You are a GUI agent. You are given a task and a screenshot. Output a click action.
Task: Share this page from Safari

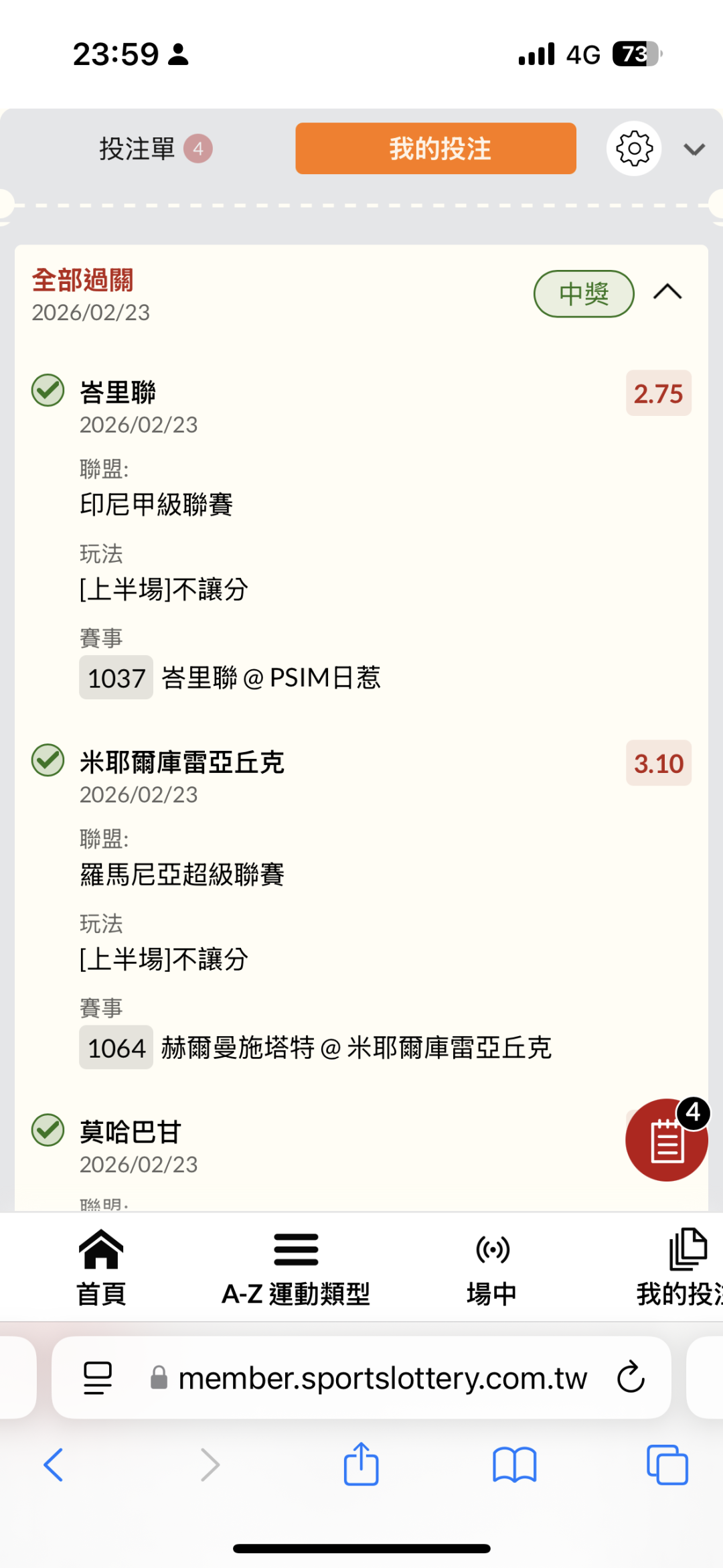point(361,1464)
